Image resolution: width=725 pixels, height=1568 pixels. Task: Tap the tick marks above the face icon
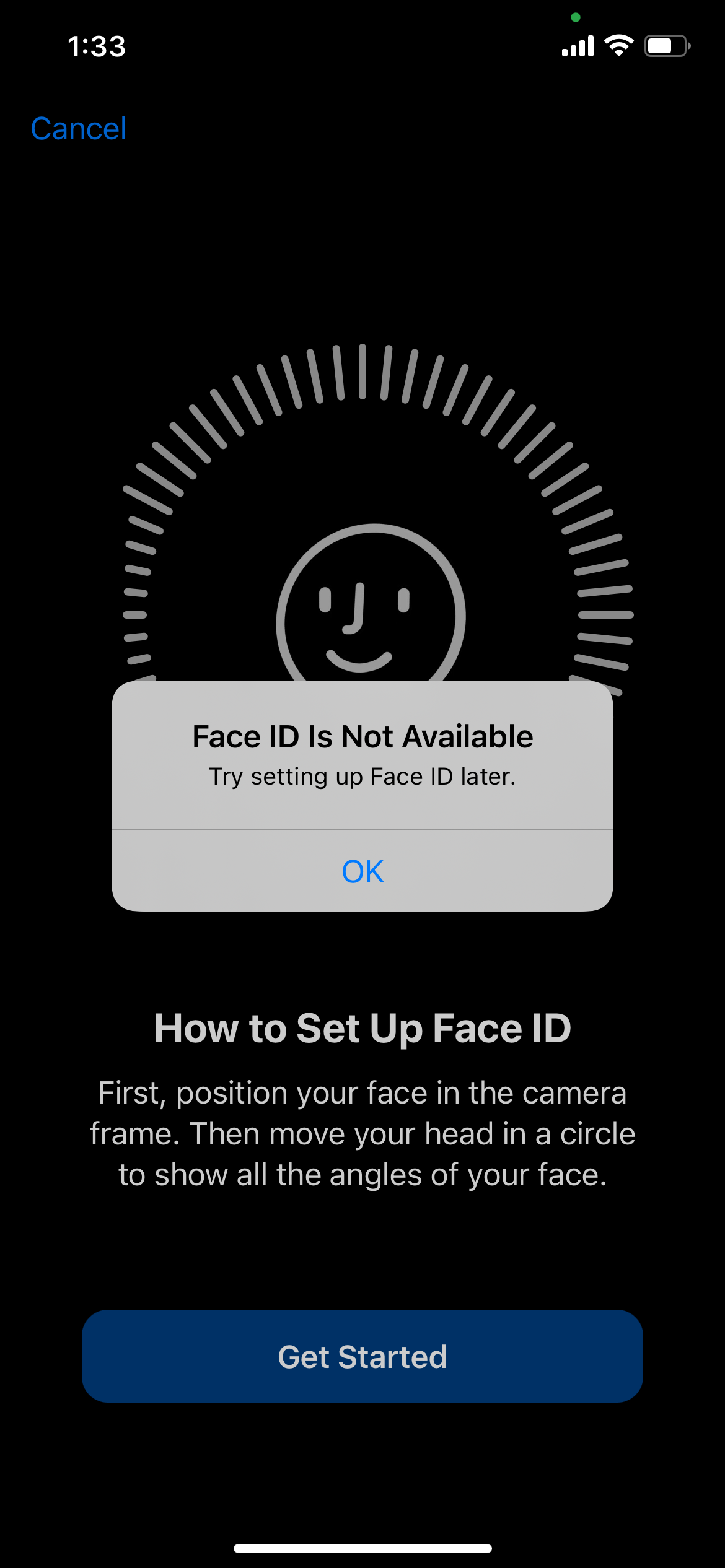tap(362, 372)
